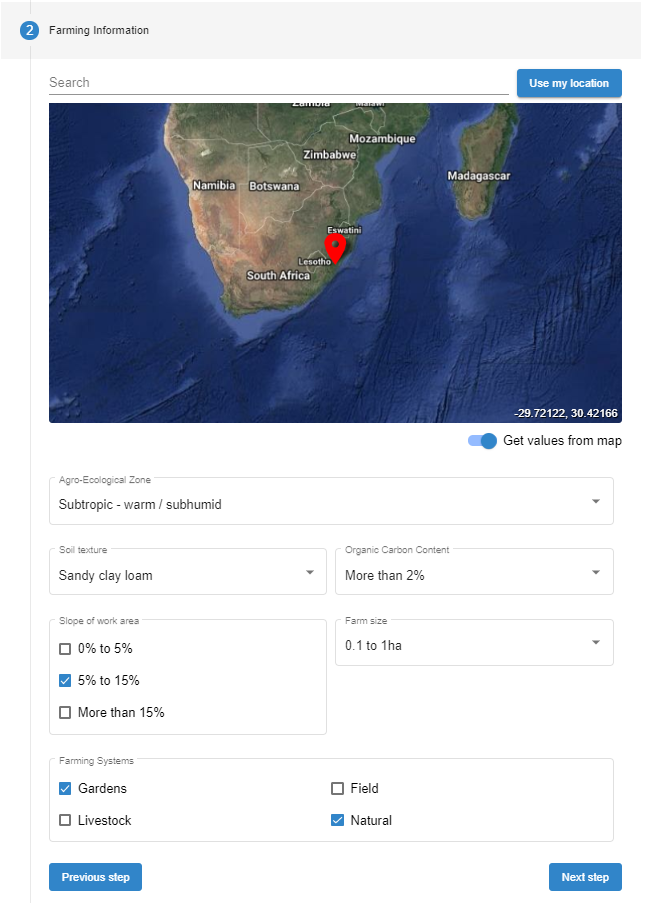Image resolution: width=672 pixels, height=903 pixels.
Task: Expand the Agro-Ecological Zone dropdown
Action: [x=330, y=503]
